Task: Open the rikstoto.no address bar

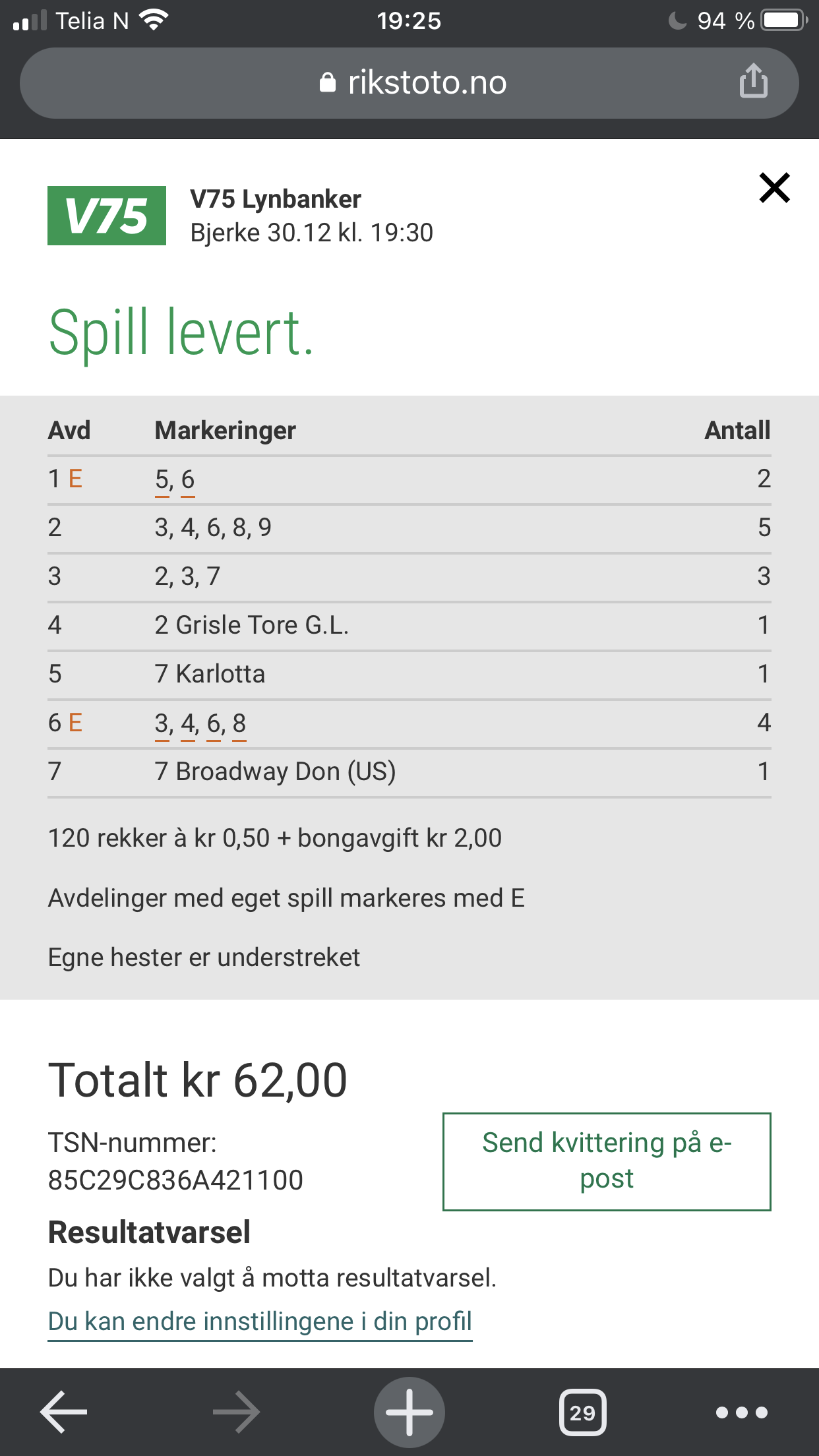Action: tap(409, 83)
